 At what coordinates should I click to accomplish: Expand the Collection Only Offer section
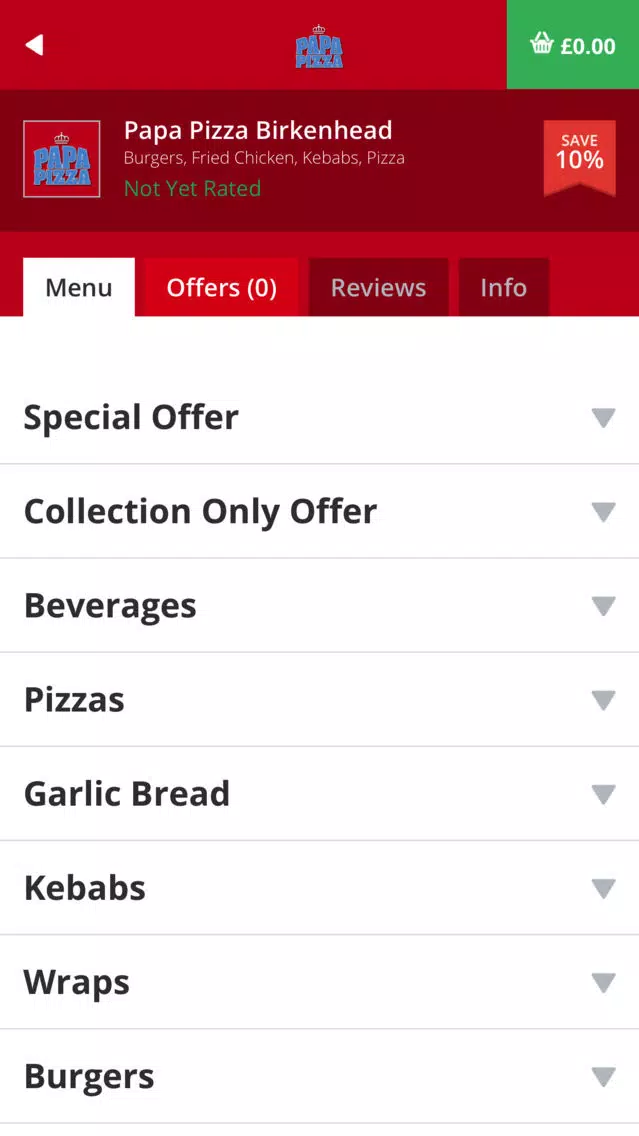click(x=320, y=511)
